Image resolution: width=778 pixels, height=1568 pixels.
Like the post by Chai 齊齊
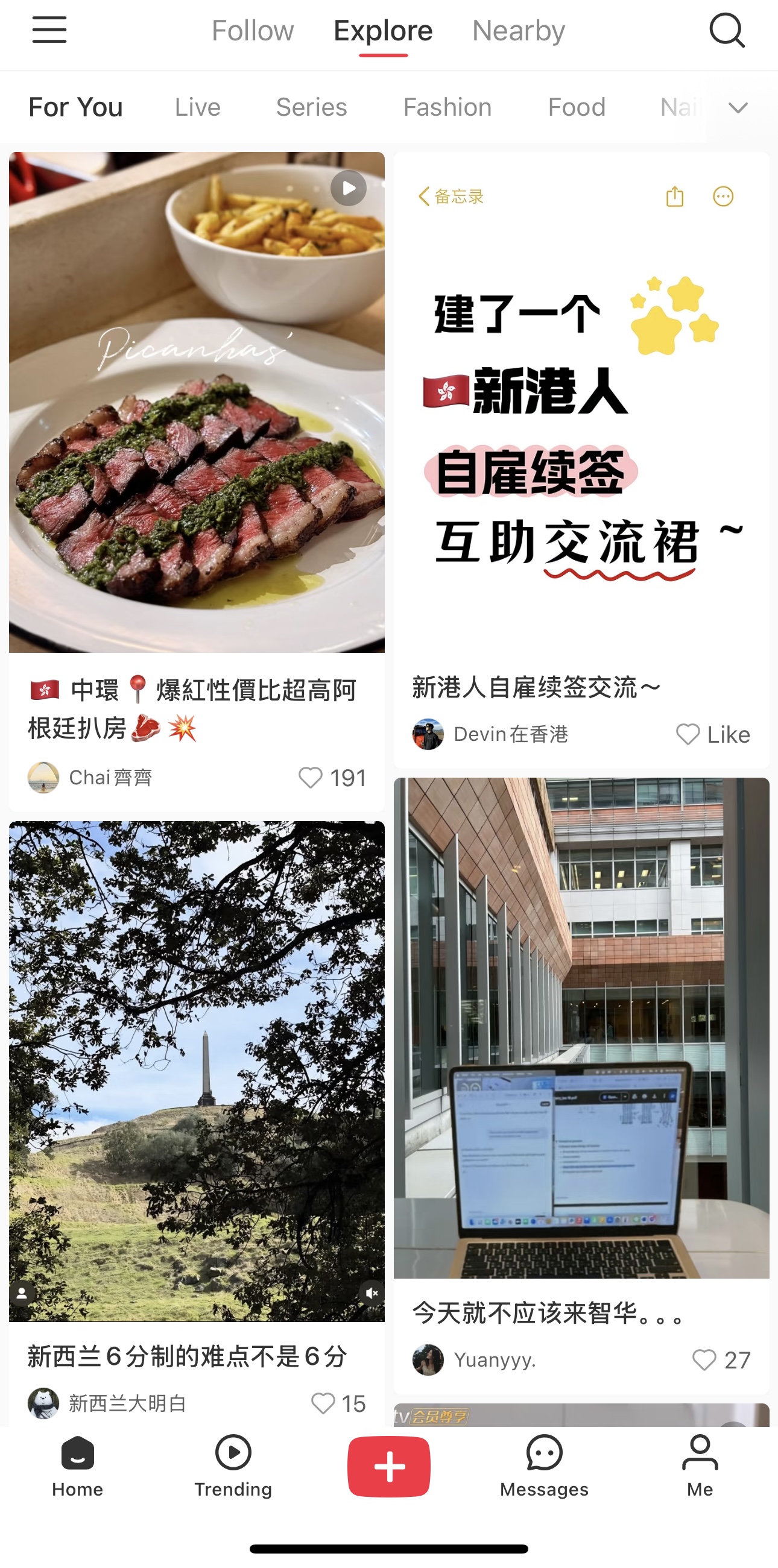pos(311,777)
